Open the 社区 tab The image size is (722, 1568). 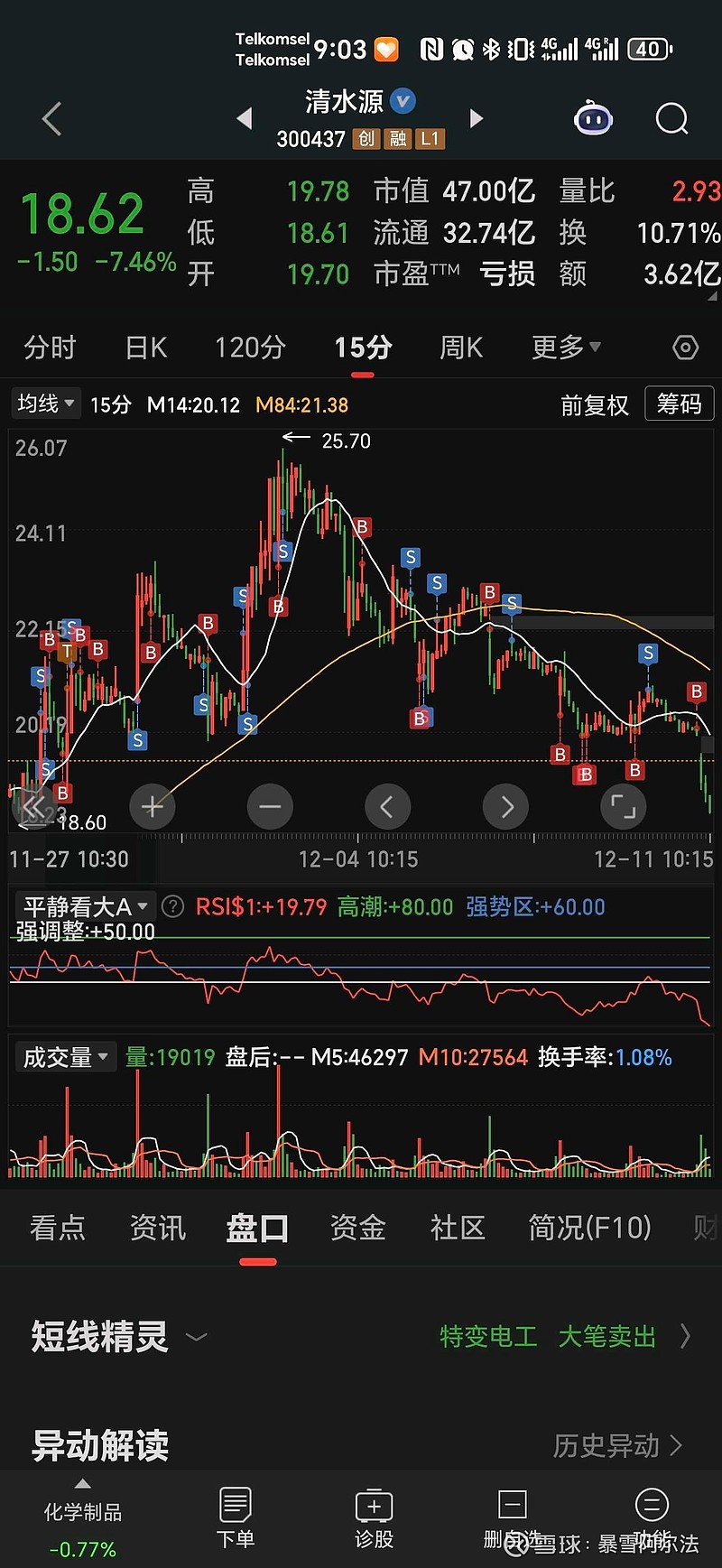(x=458, y=1228)
